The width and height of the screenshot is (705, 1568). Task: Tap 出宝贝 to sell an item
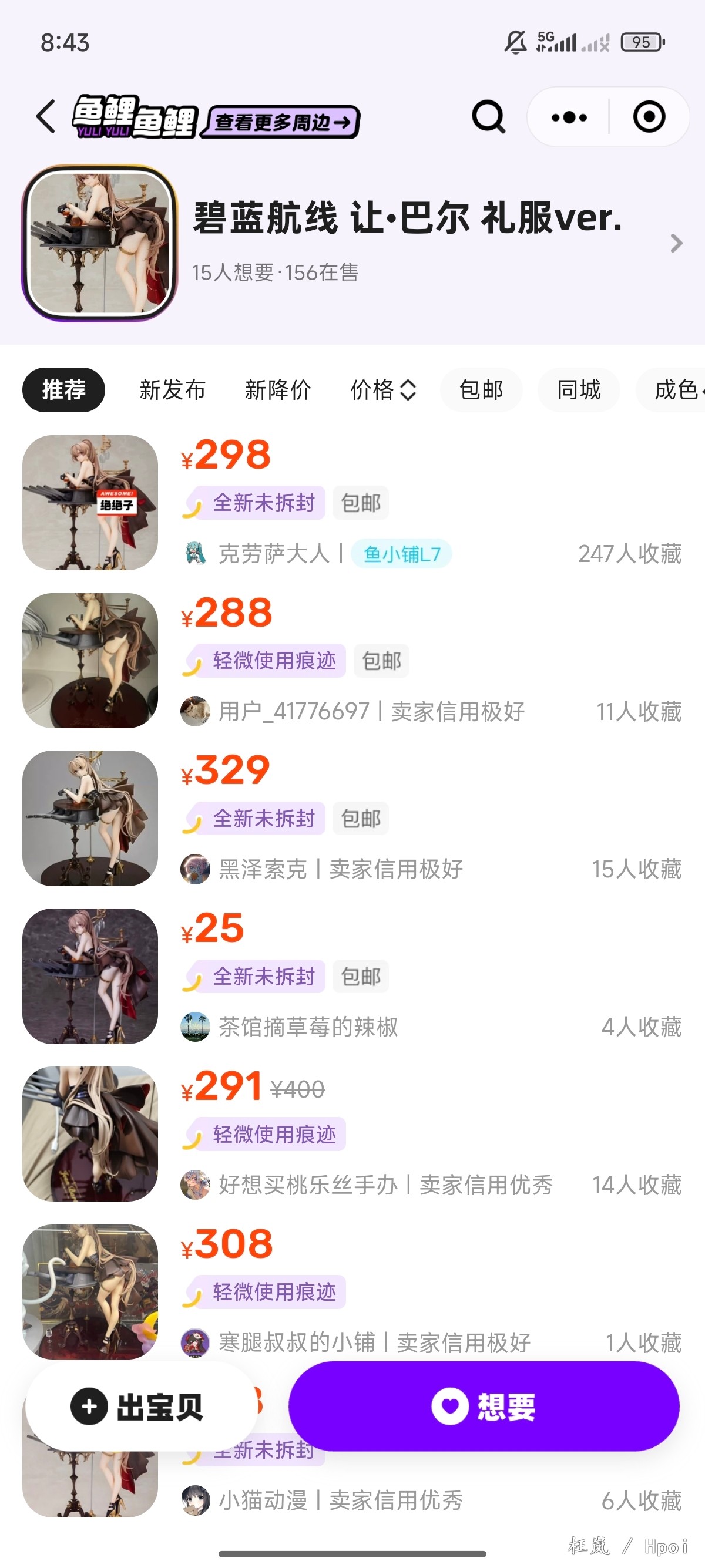tap(141, 1407)
